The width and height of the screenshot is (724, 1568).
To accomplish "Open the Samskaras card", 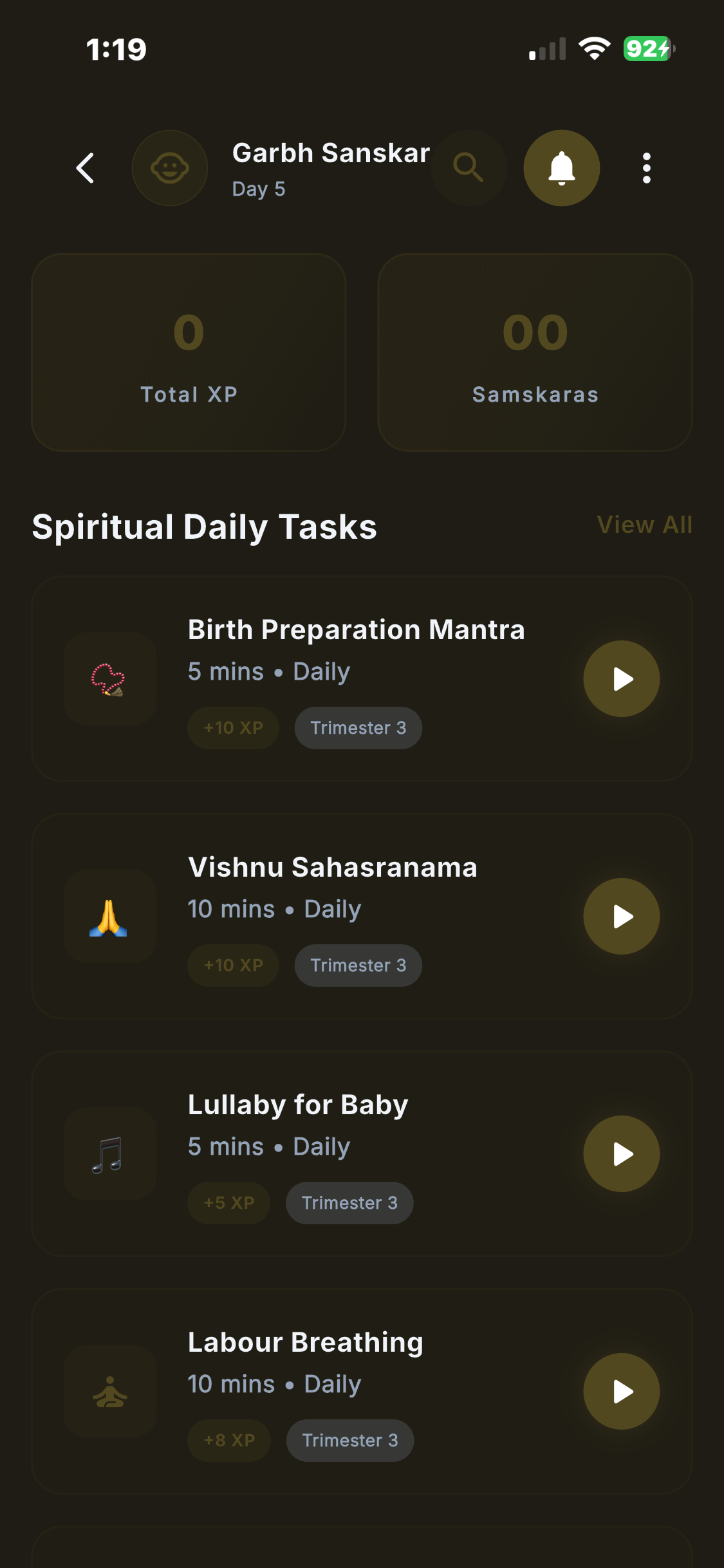I will 535,352.
